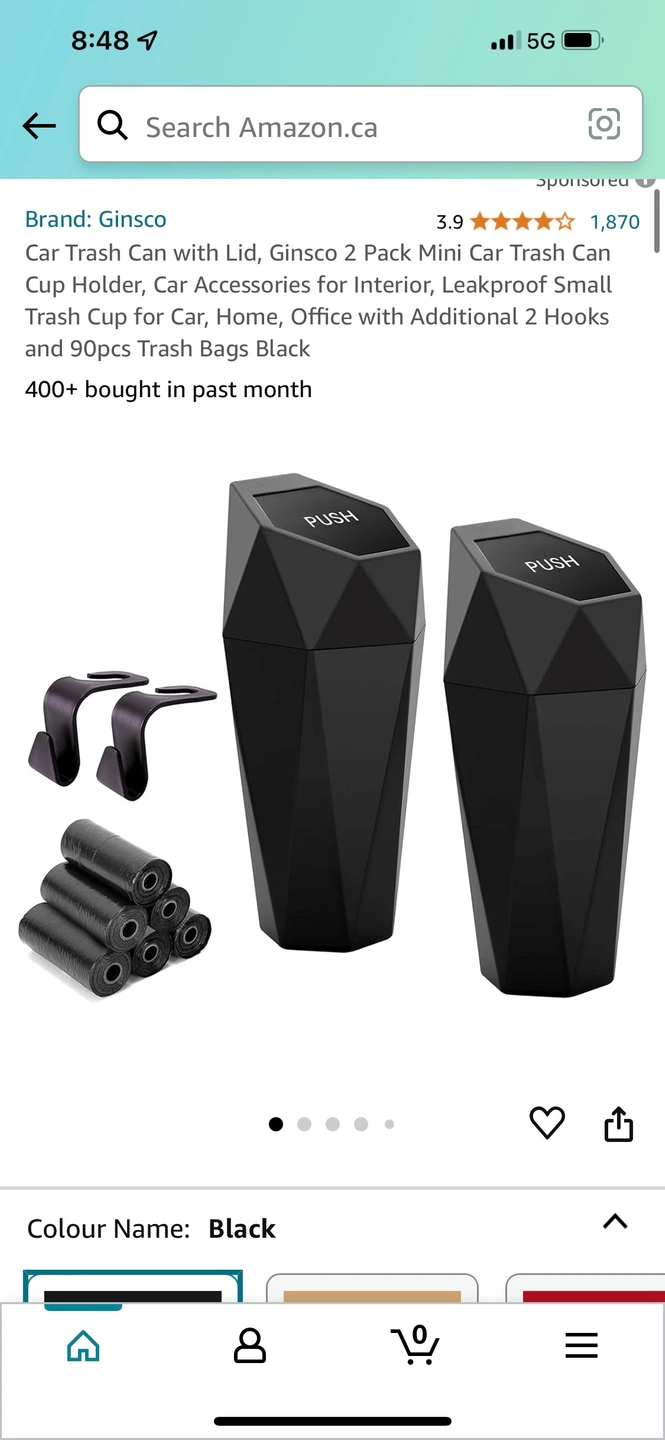Share this product listing
The width and height of the screenshot is (665, 1440).
(619, 1123)
